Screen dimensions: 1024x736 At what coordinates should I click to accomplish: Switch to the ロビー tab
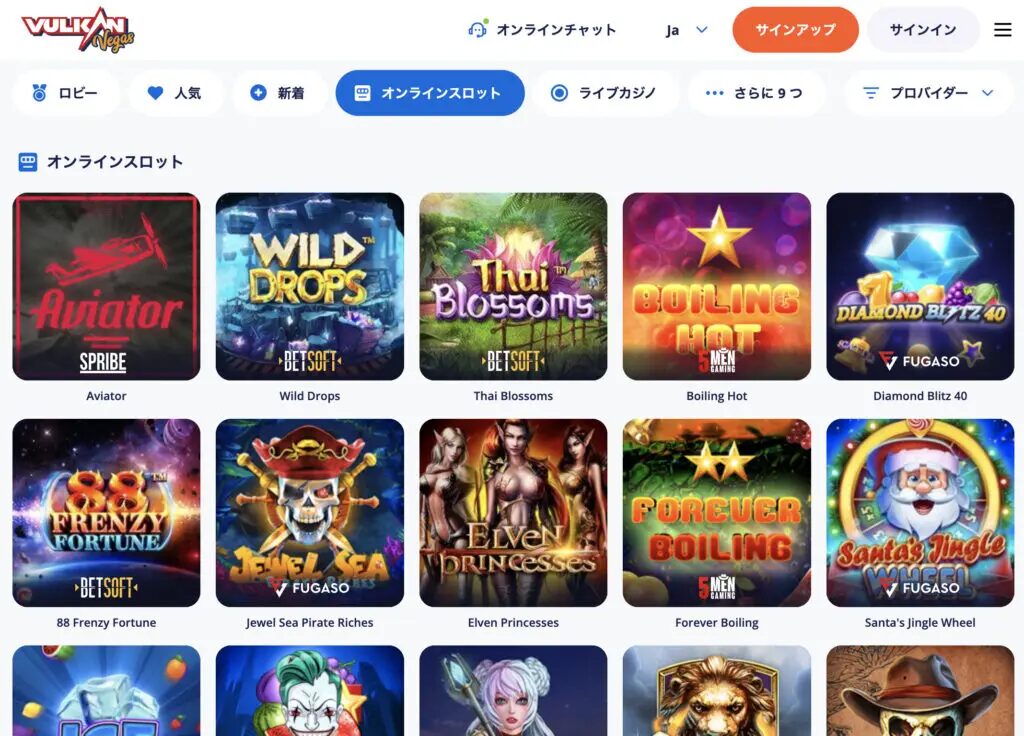coord(66,93)
